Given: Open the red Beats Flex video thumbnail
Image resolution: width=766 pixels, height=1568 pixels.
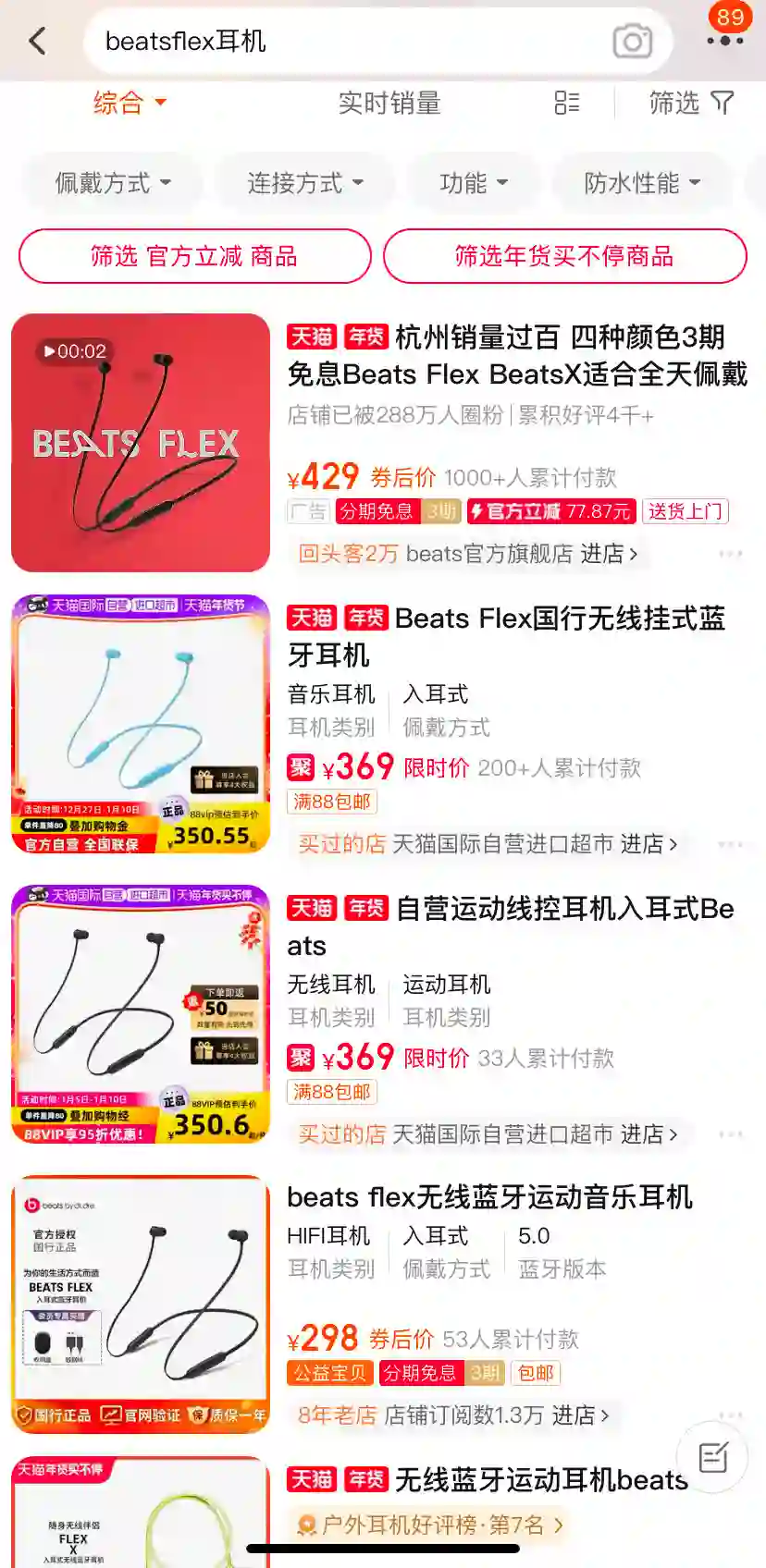Looking at the screenshot, I should pos(141,443).
